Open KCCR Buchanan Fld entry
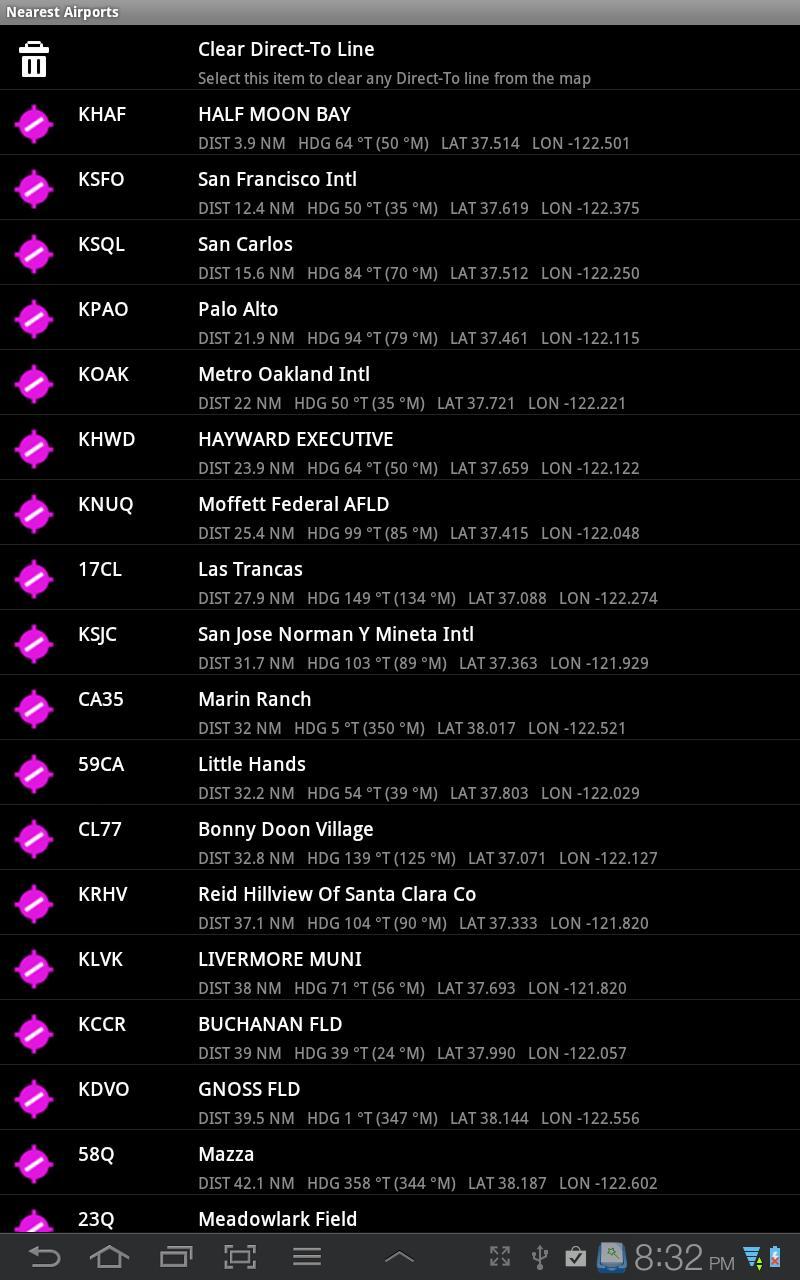 coord(400,1035)
